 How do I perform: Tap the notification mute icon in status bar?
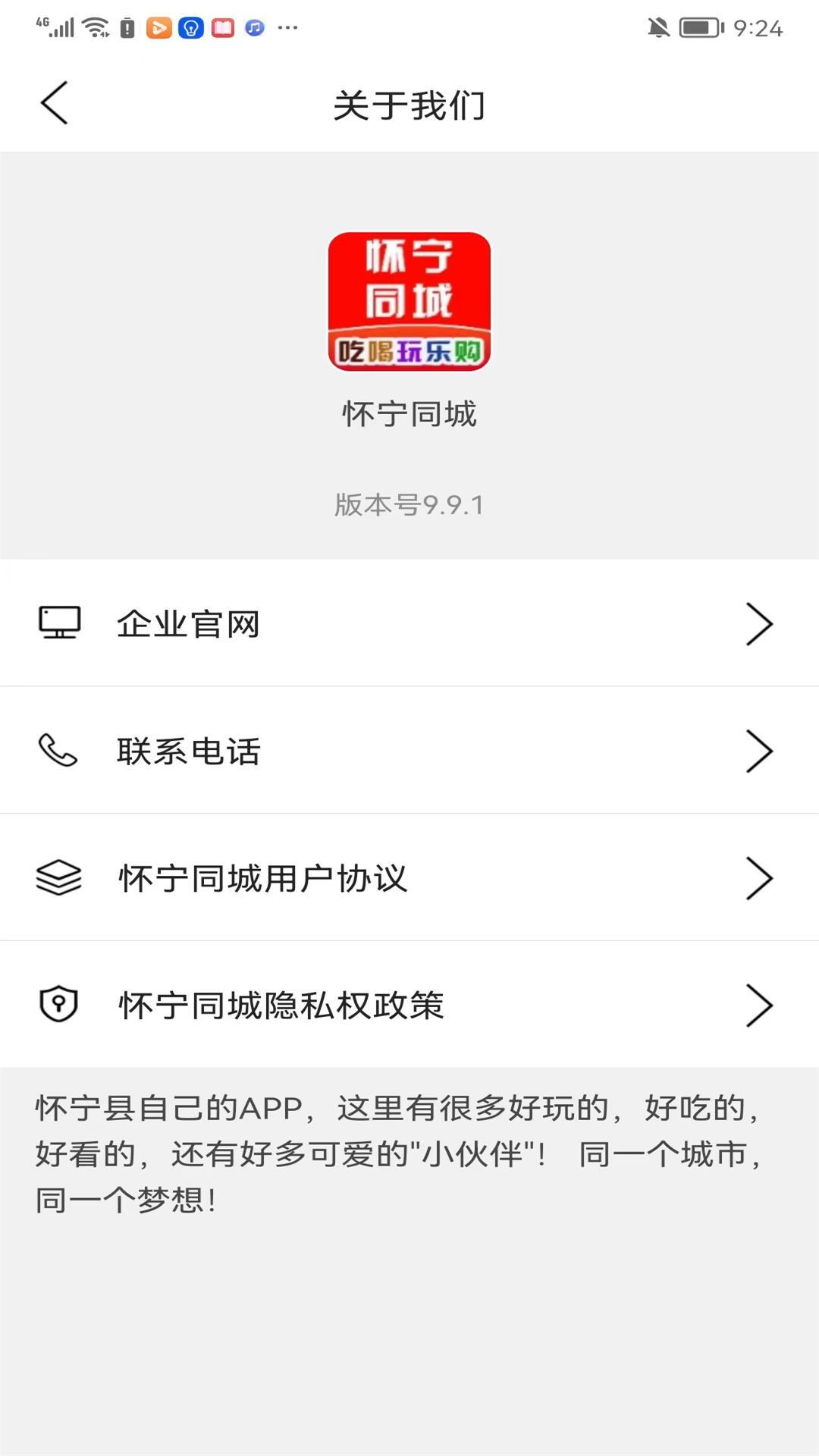(x=658, y=27)
